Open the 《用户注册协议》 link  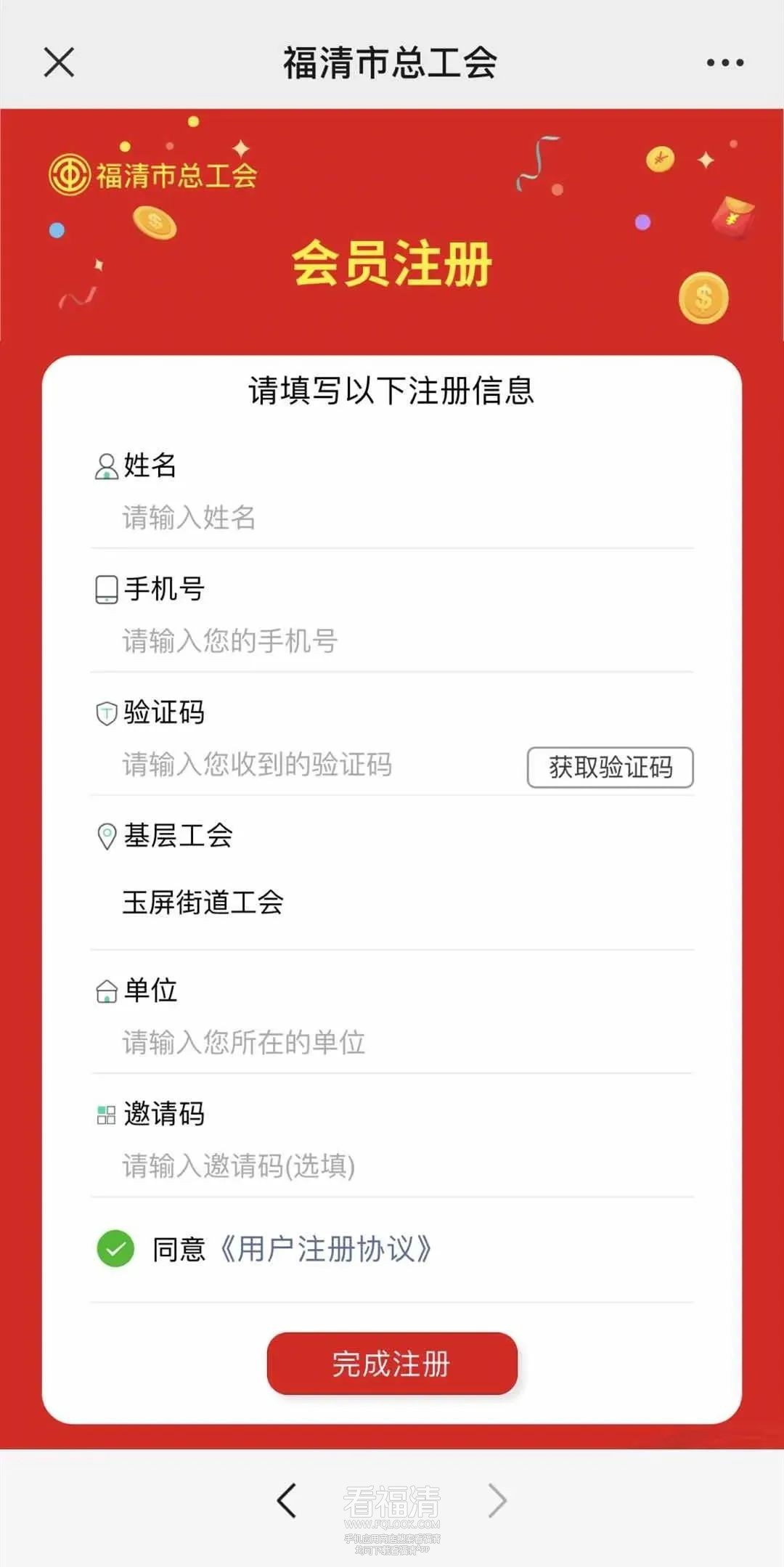325,1249
